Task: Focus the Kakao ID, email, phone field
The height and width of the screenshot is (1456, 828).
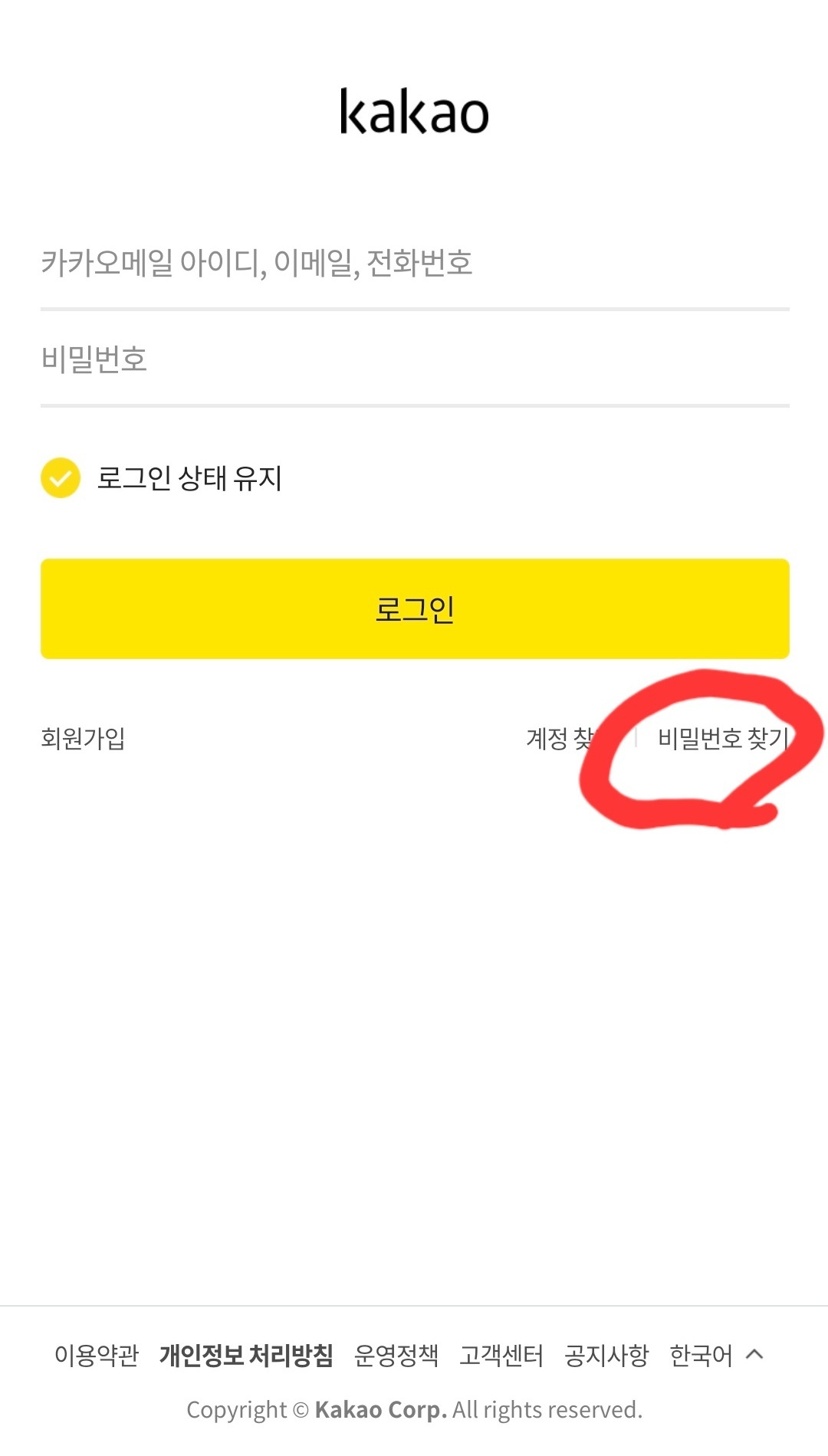Action: pyautogui.click(x=415, y=263)
